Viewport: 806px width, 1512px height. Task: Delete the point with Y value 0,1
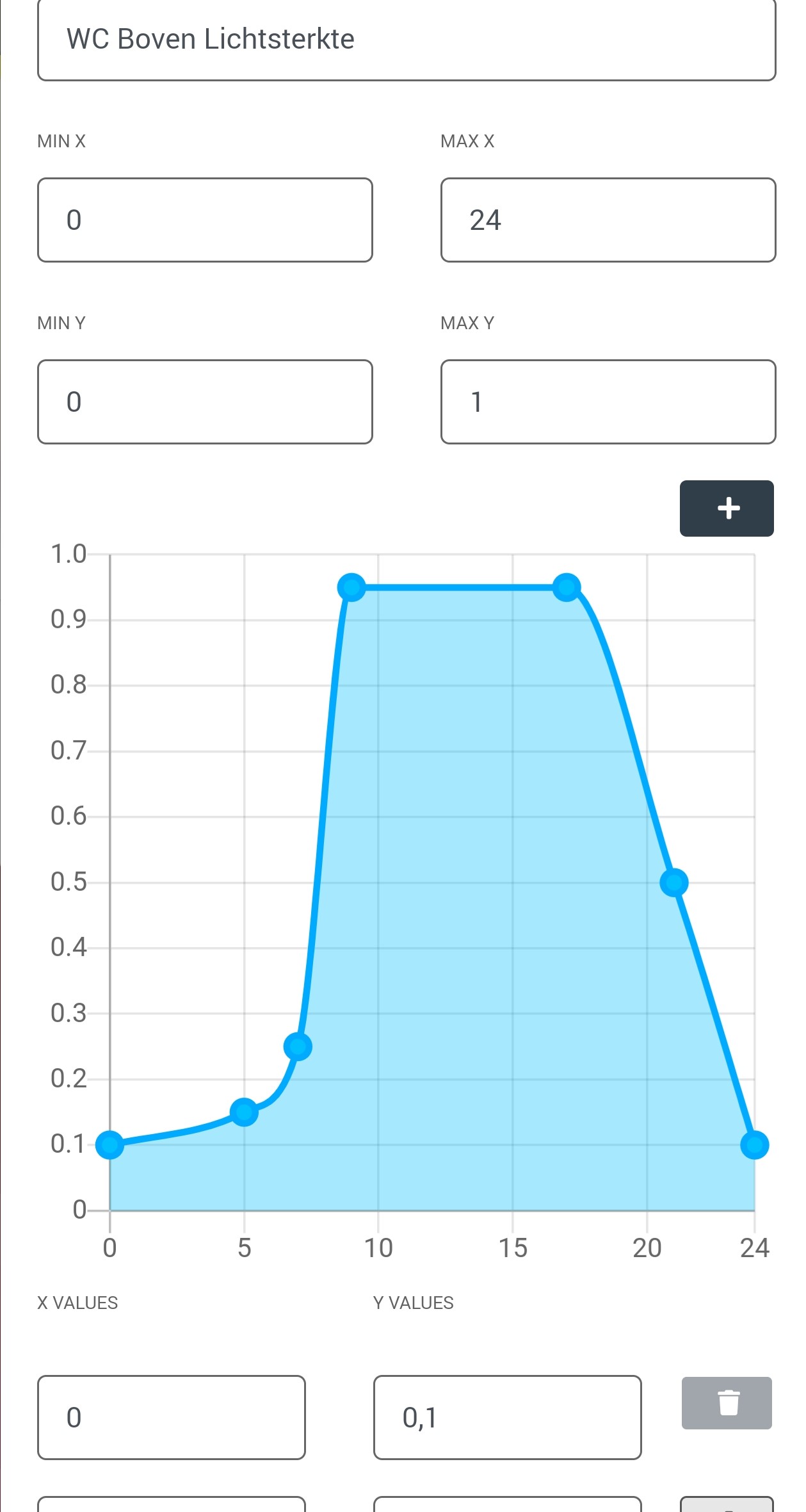click(727, 1403)
